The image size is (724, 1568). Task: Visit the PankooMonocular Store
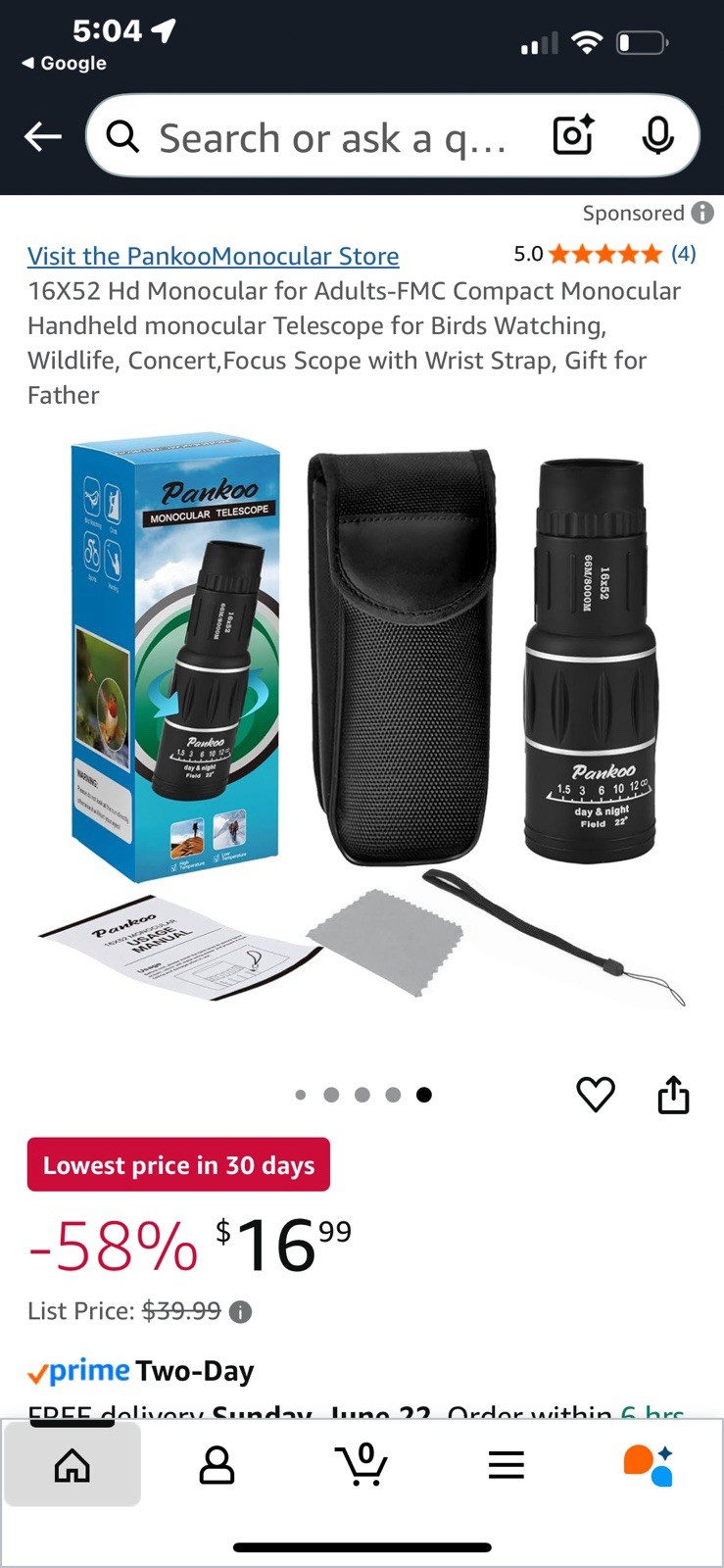click(213, 256)
